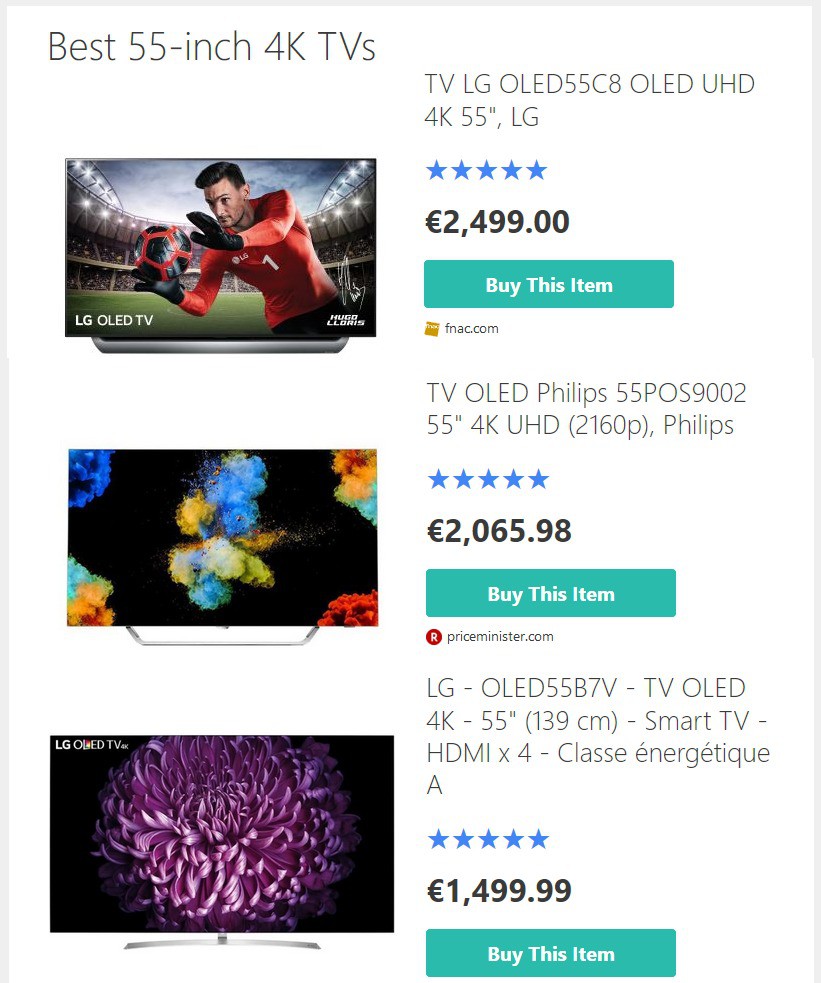Open the TV OLED Philips 55POS9002 title

586,408
